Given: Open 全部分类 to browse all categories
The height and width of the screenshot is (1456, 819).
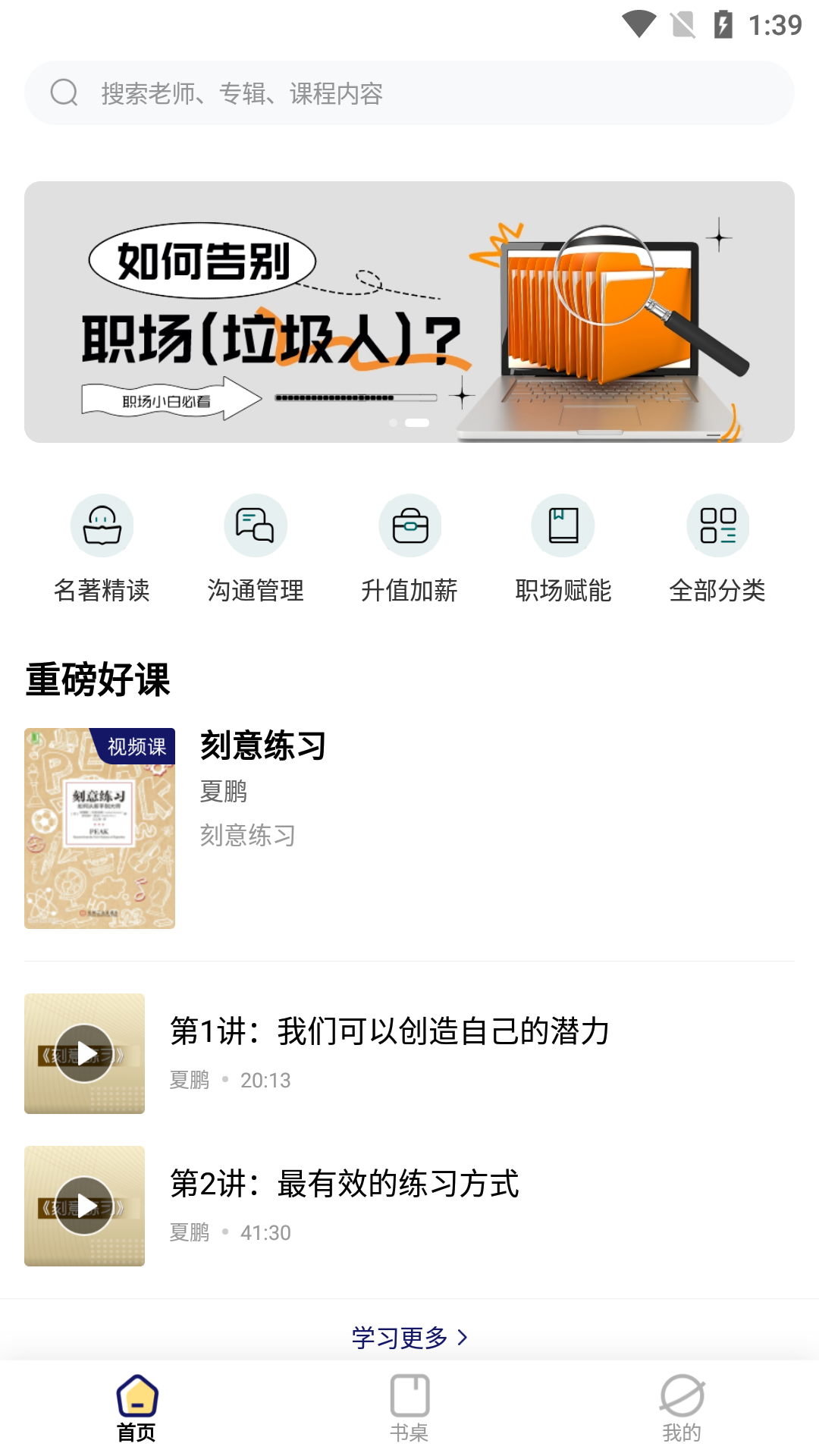Looking at the screenshot, I should click(719, 525).
